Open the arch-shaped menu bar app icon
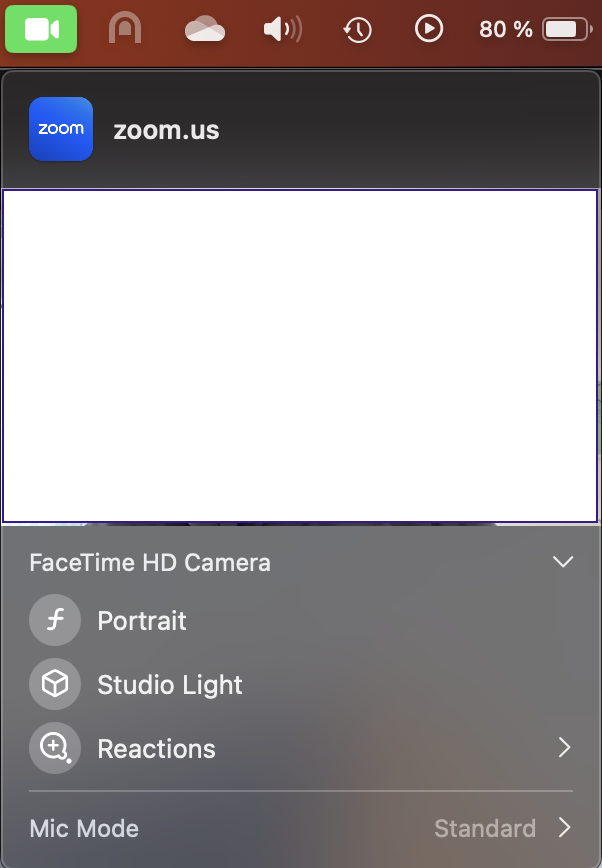602x868 pixels. 125,30
